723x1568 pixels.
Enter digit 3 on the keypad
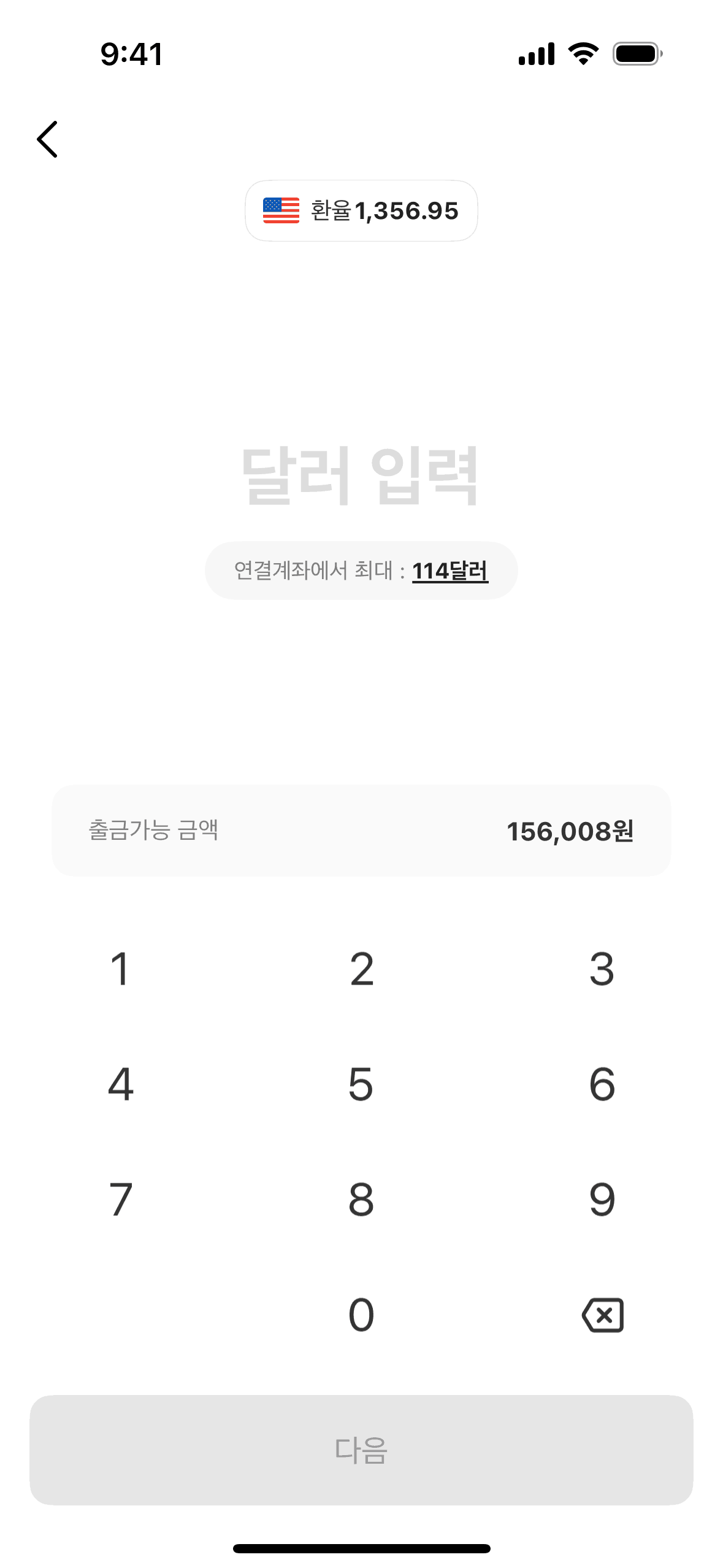602,969
